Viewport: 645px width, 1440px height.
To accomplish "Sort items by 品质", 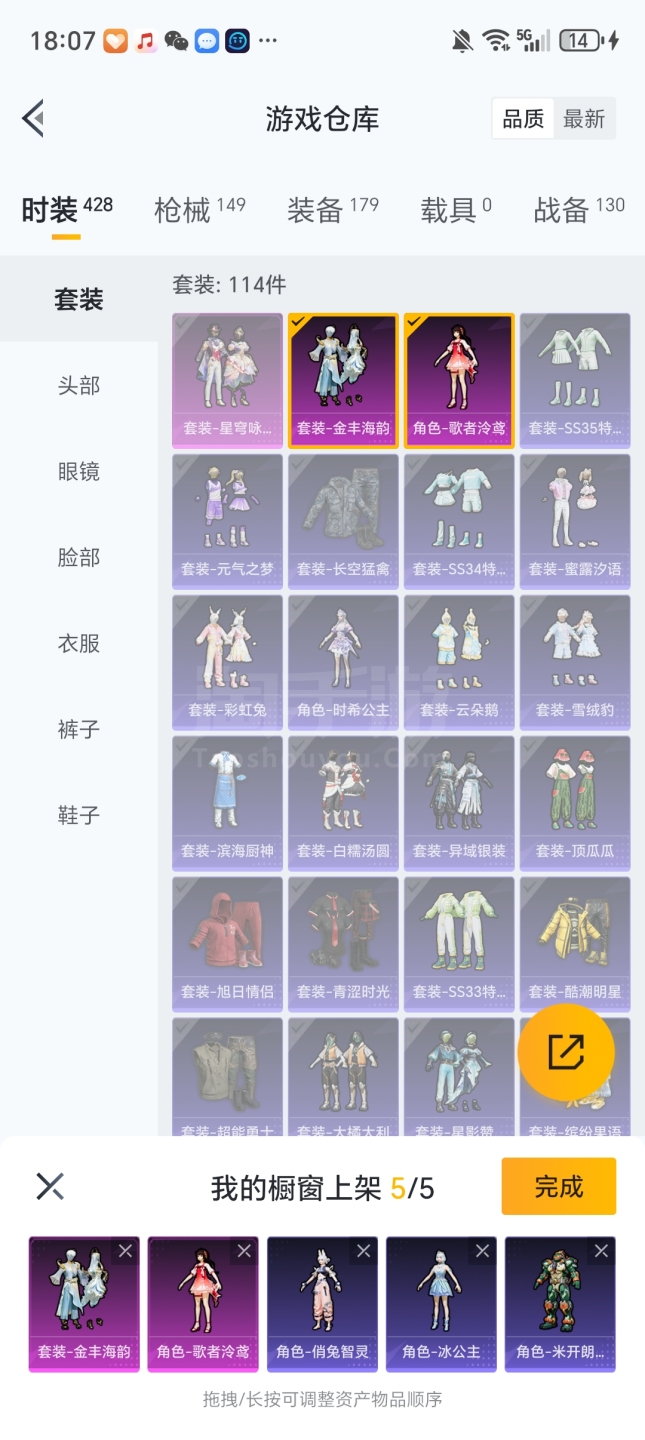I will [523, 119].
